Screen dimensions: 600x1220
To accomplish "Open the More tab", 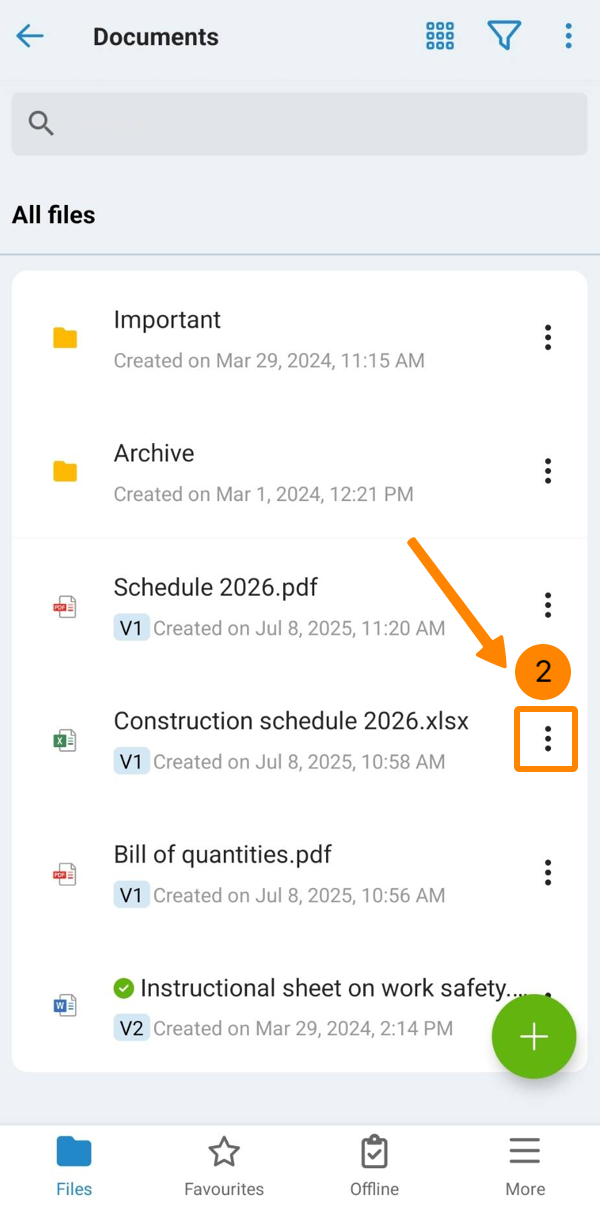I will 525,1166.
